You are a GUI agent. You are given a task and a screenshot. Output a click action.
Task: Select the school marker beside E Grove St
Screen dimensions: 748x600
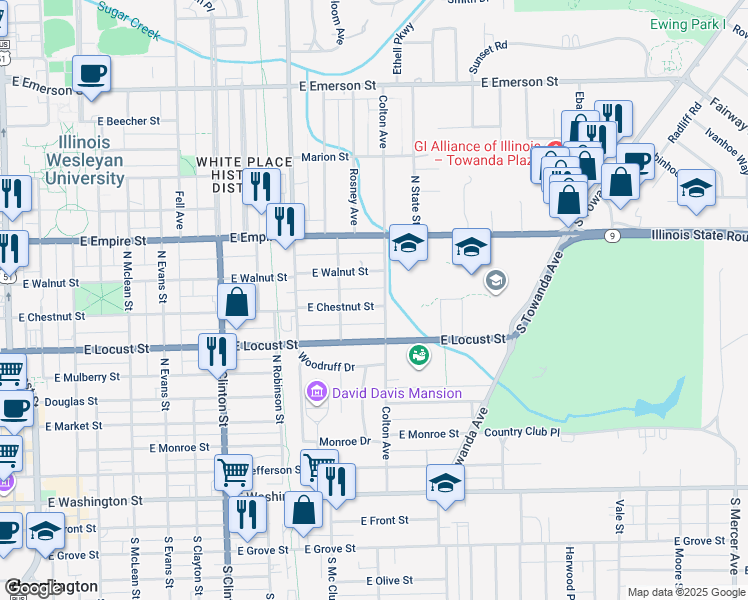click(x=46, y=534)
